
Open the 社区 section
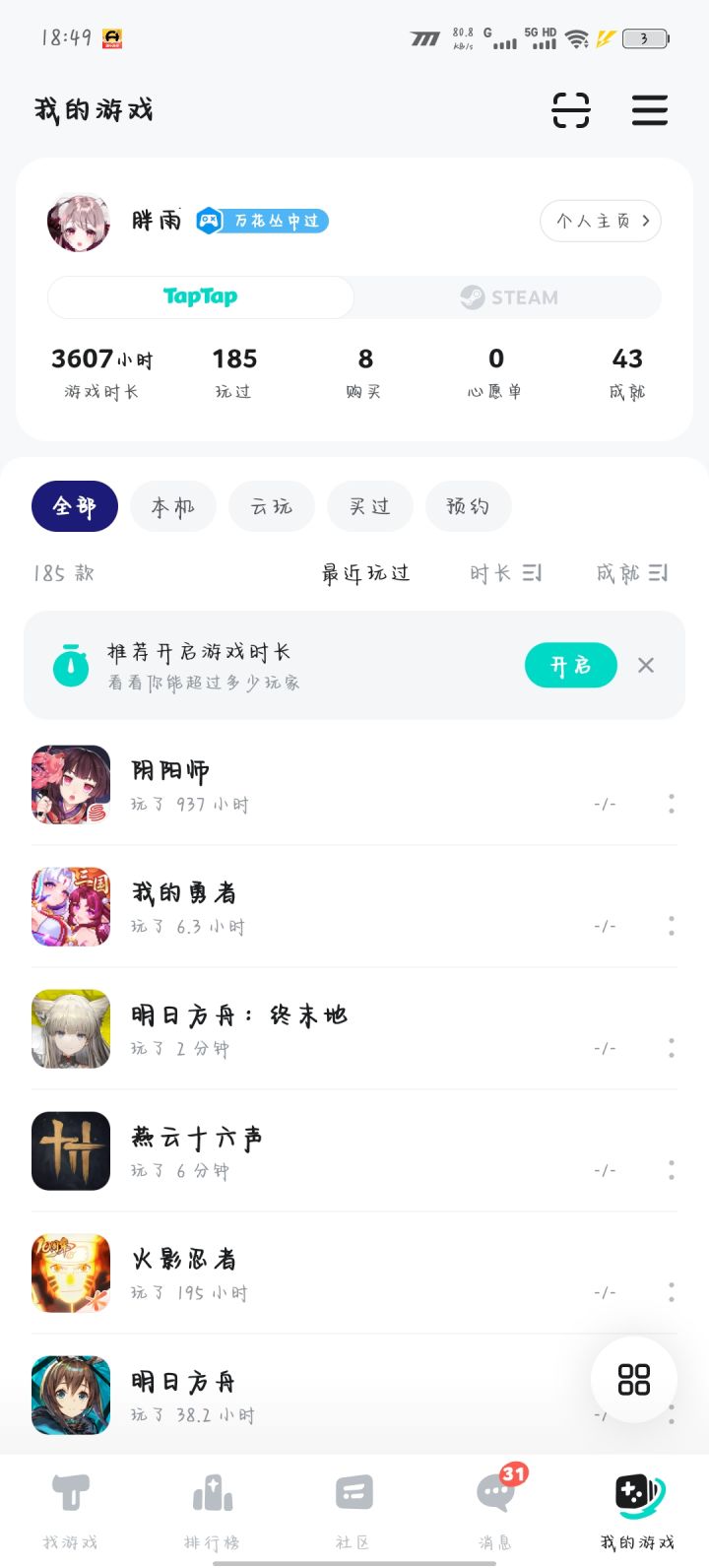point(354,1507)
